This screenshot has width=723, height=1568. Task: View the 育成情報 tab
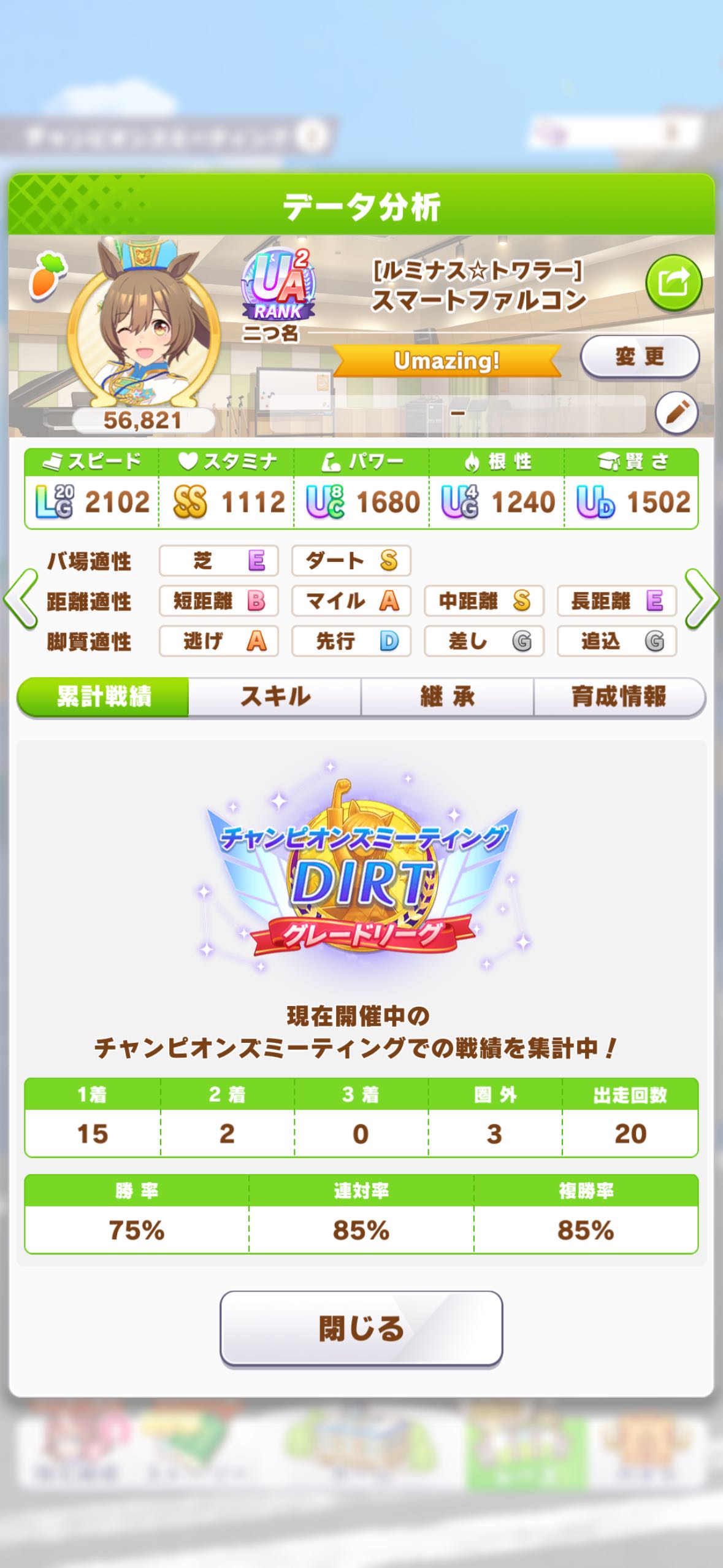pos(619,697)
